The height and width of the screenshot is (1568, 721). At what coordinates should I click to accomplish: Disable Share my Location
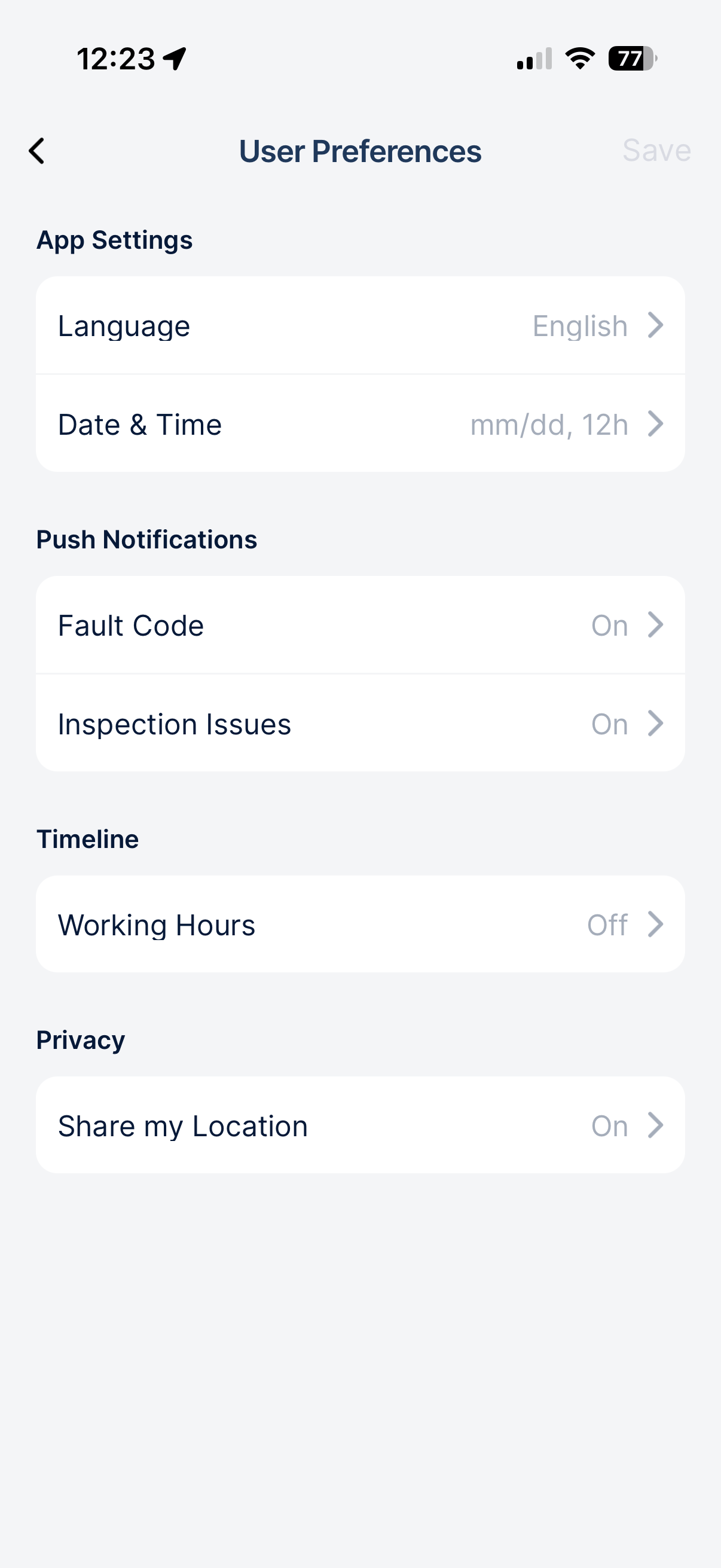tap(361, 1125)
